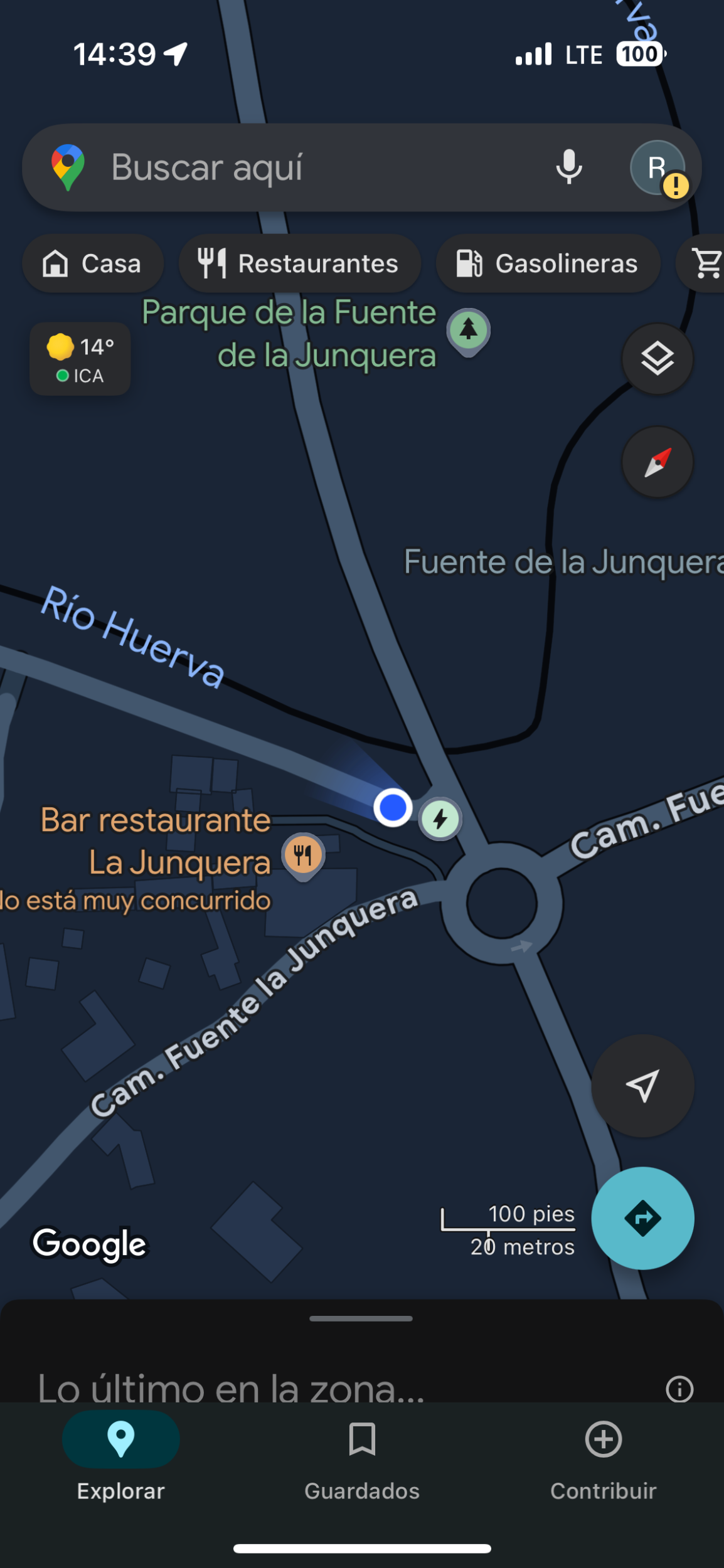
Task: Reset map orientation with the compass
Action: coord(657,462)
